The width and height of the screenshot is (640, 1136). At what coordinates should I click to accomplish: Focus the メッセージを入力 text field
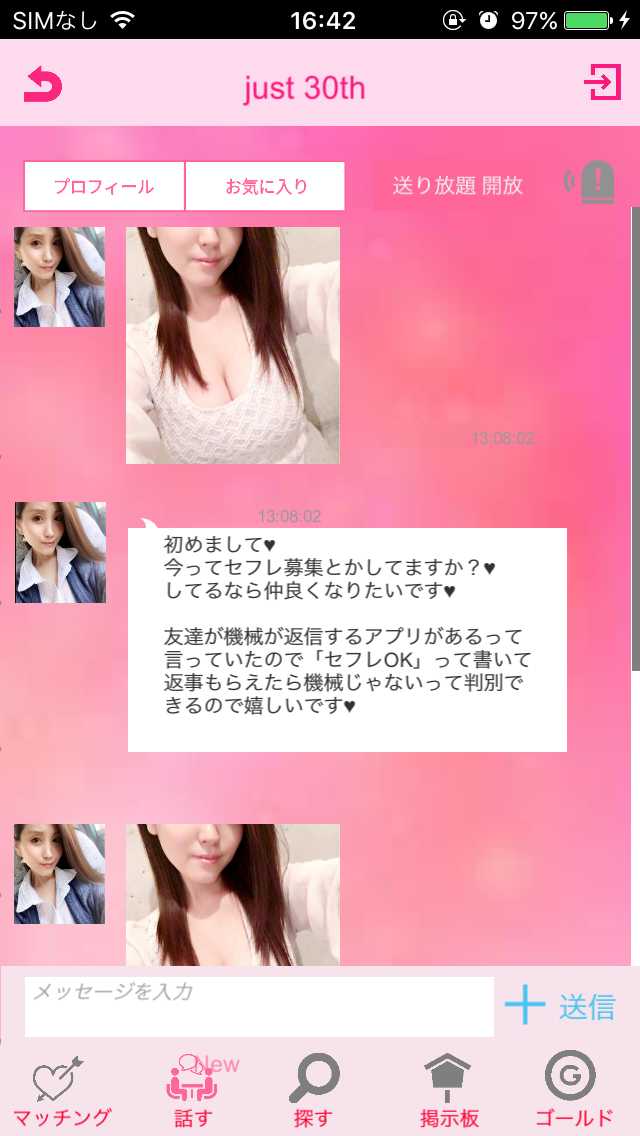coord(259,1006)
